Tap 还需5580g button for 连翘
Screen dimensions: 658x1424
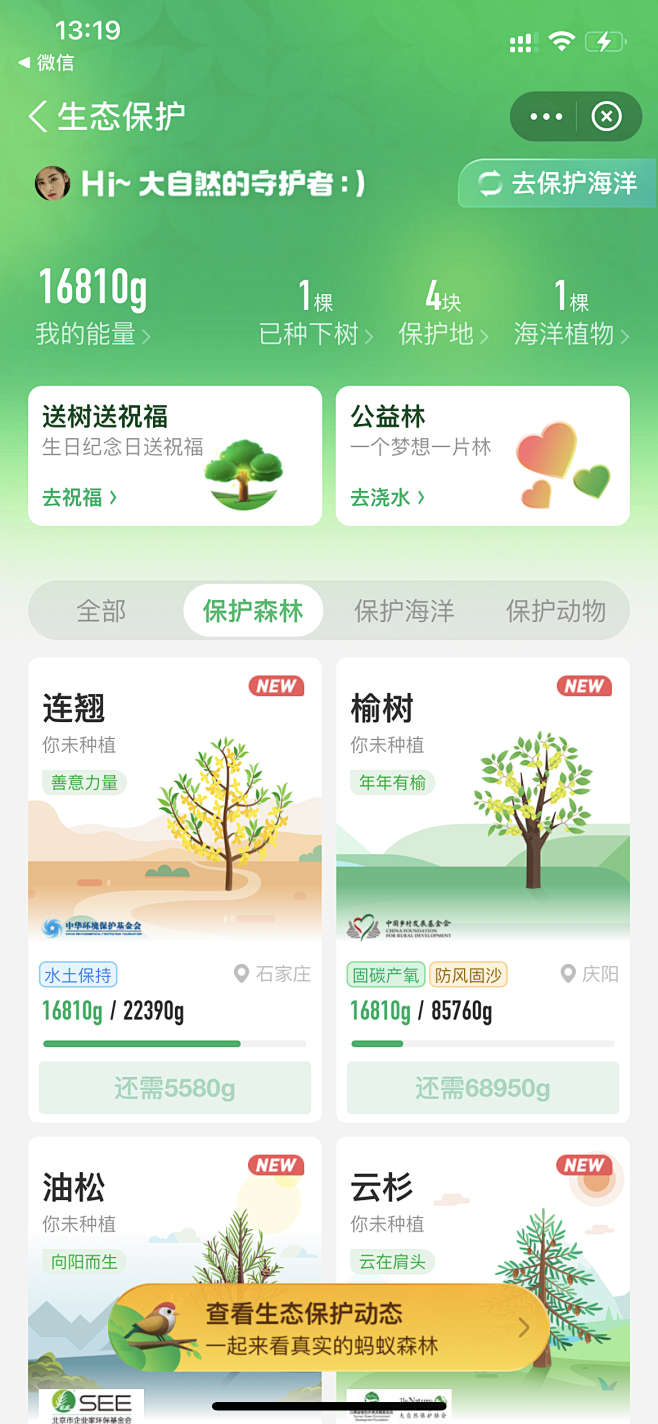(x=175, y=1088)
